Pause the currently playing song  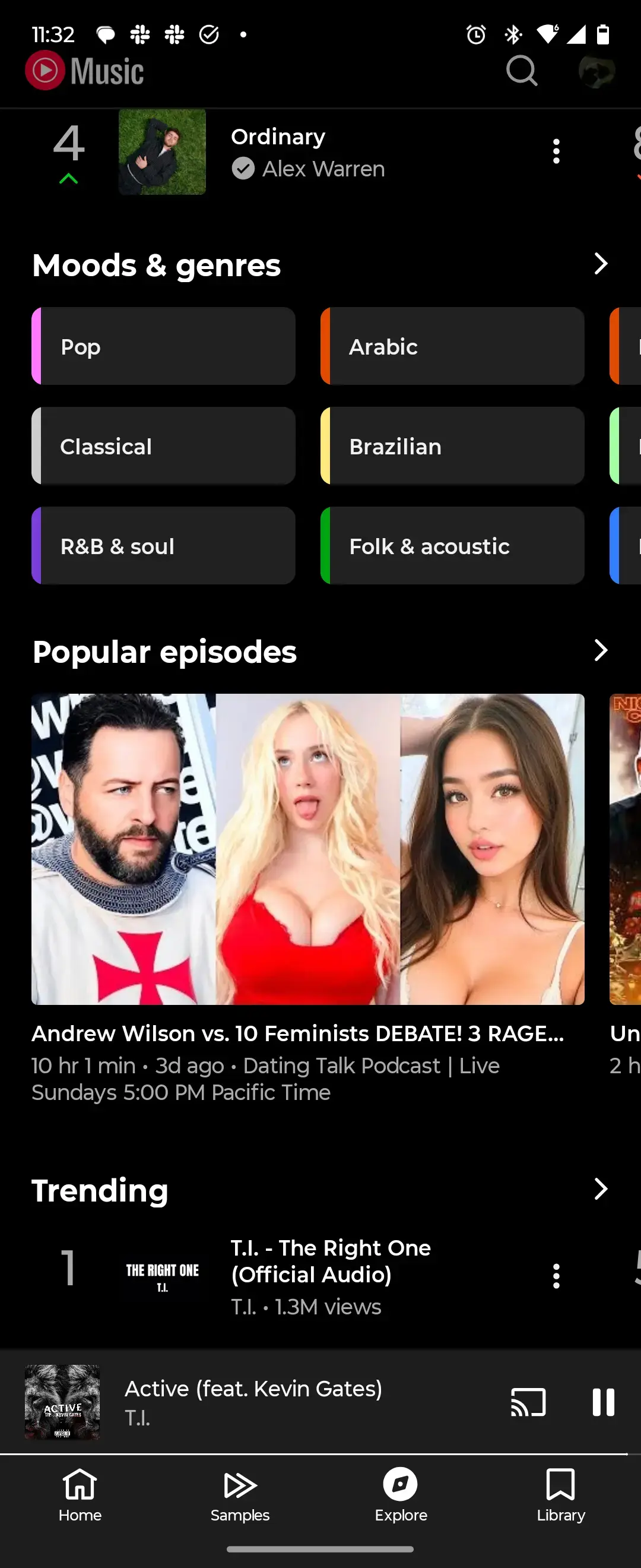tap(602, 1402)
